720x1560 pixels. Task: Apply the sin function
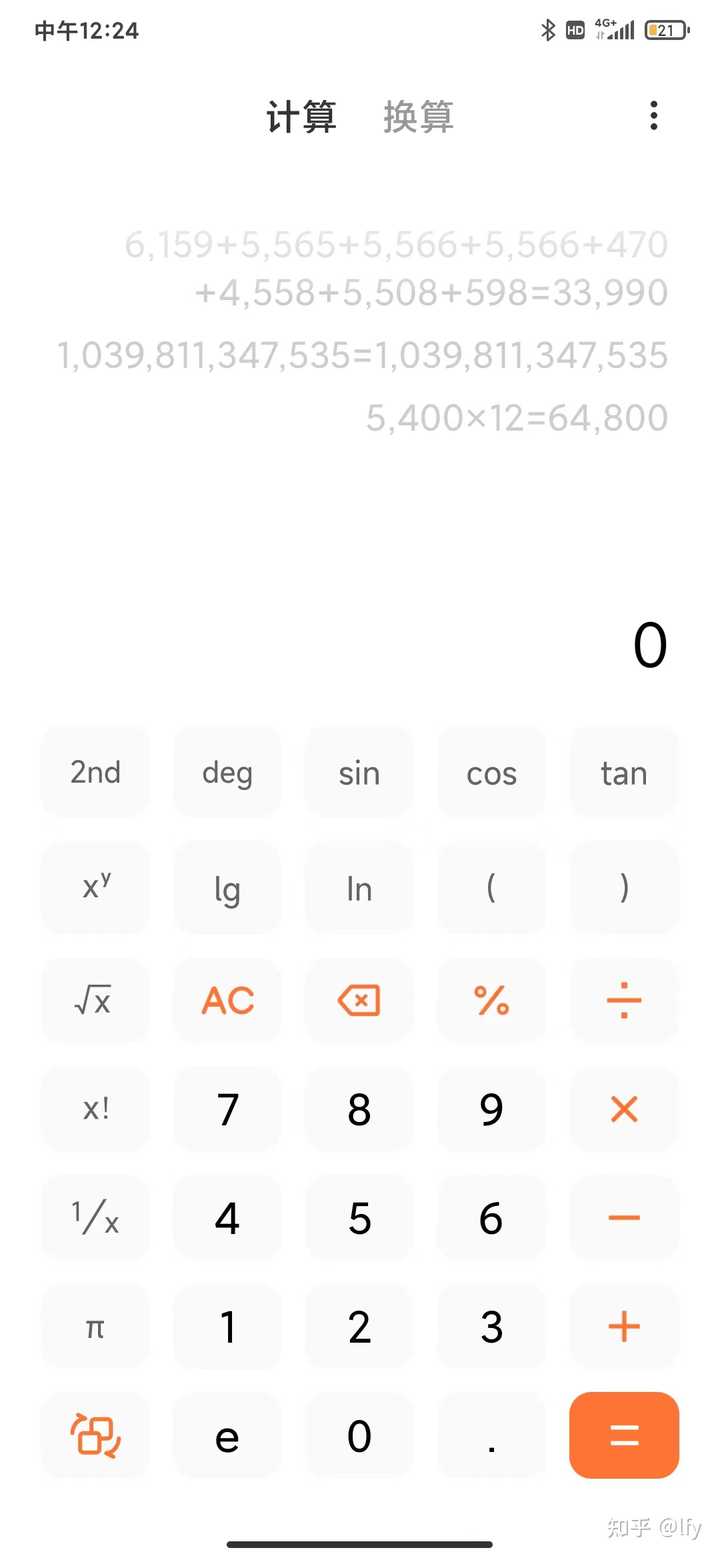(359, 772)
